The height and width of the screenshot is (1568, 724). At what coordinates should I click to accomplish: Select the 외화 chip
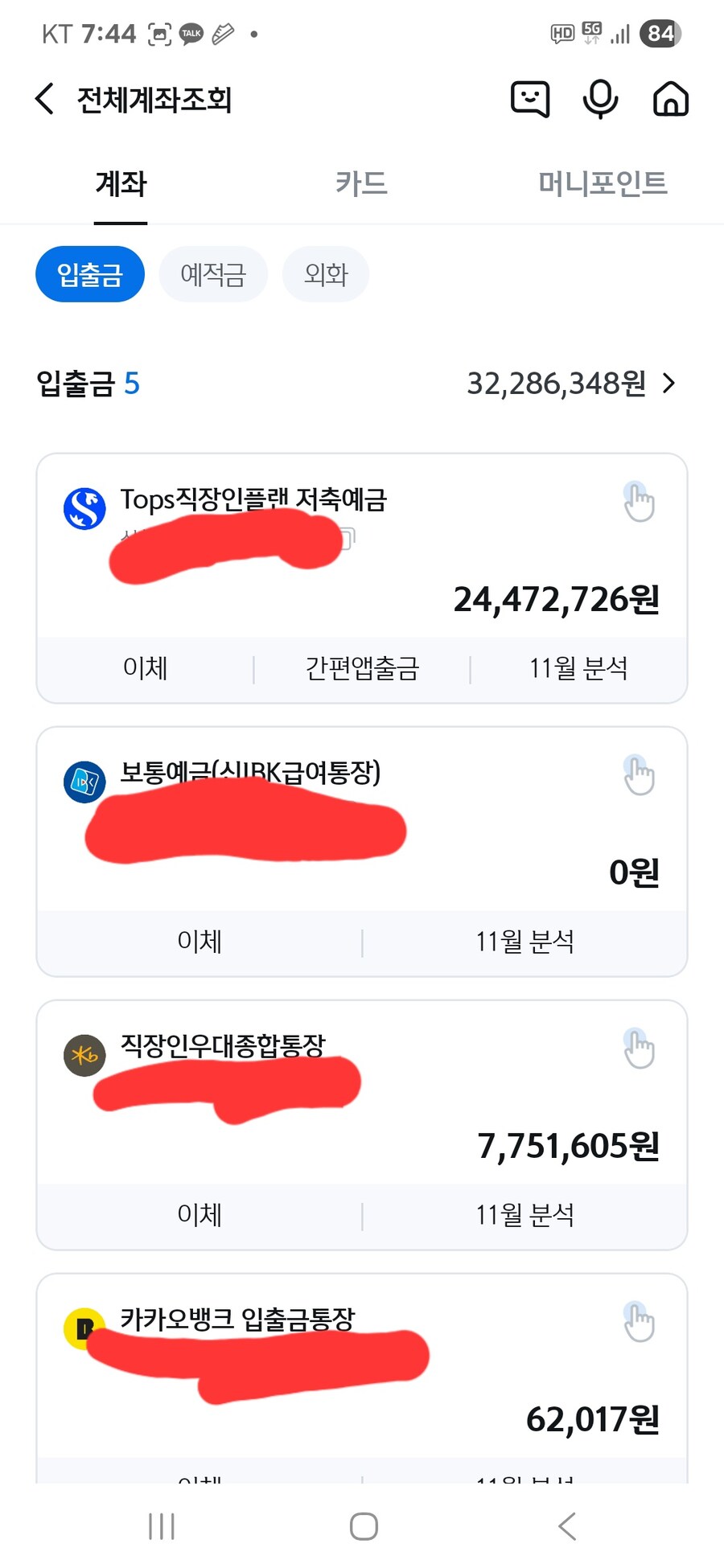coord(326,275)
